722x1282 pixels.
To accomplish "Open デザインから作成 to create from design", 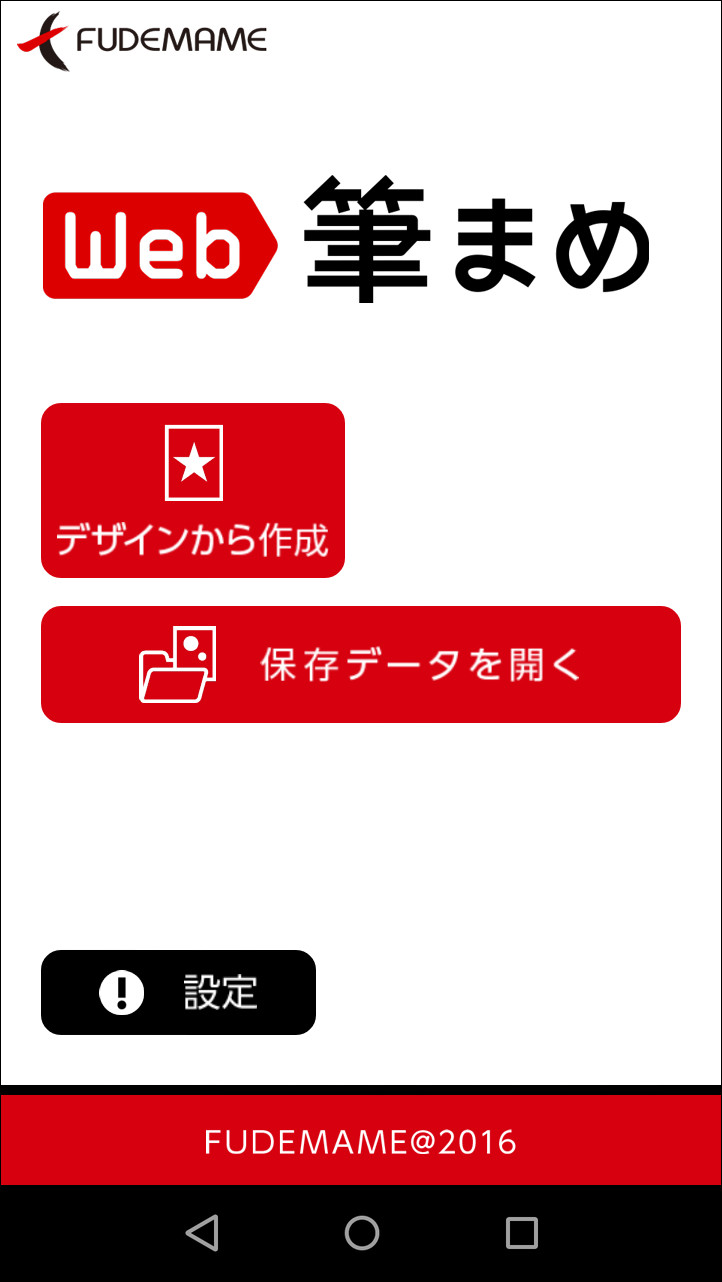I will click(192, 490).
